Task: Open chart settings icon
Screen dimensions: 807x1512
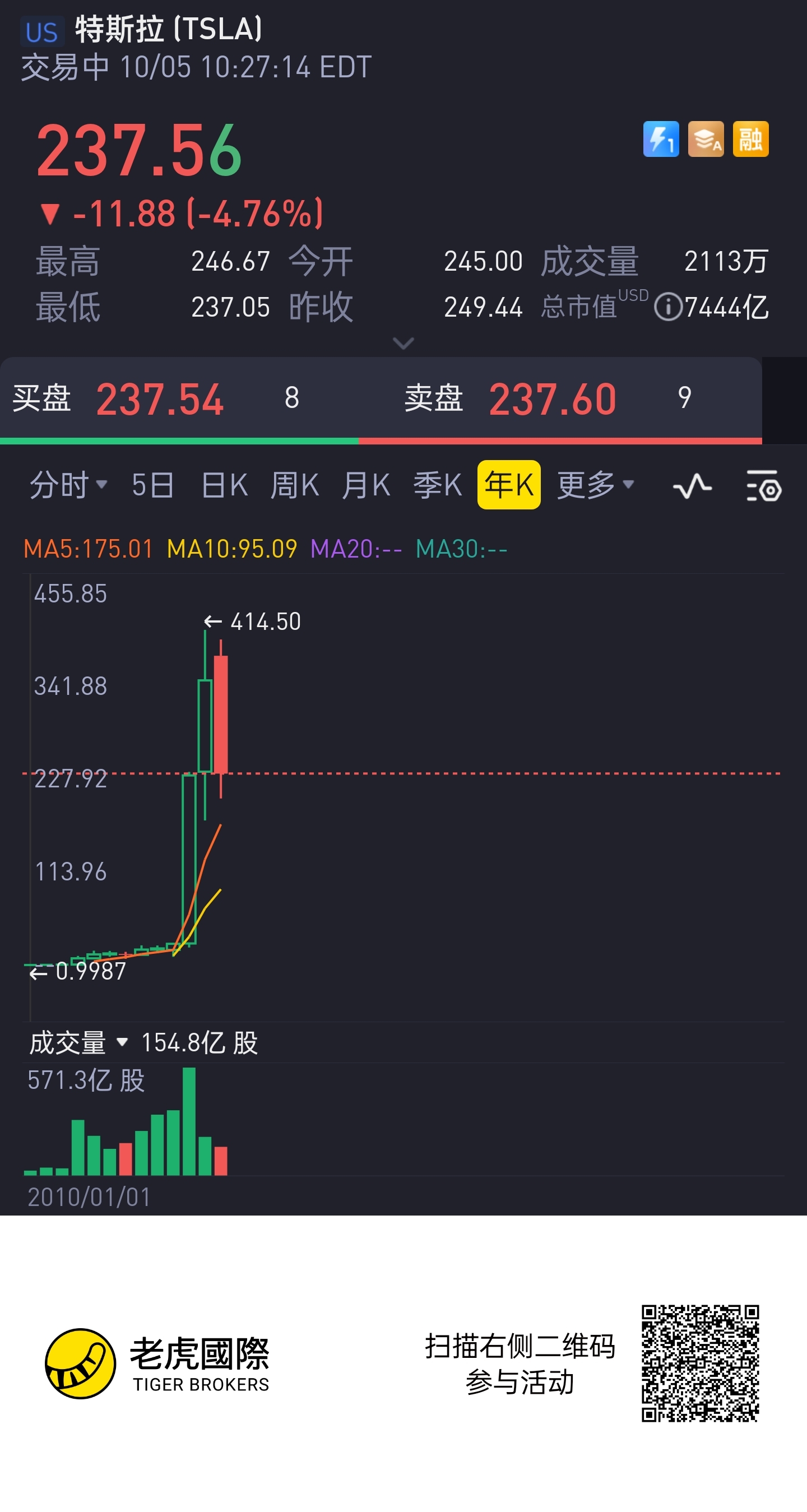Action: tap(764, 486)
